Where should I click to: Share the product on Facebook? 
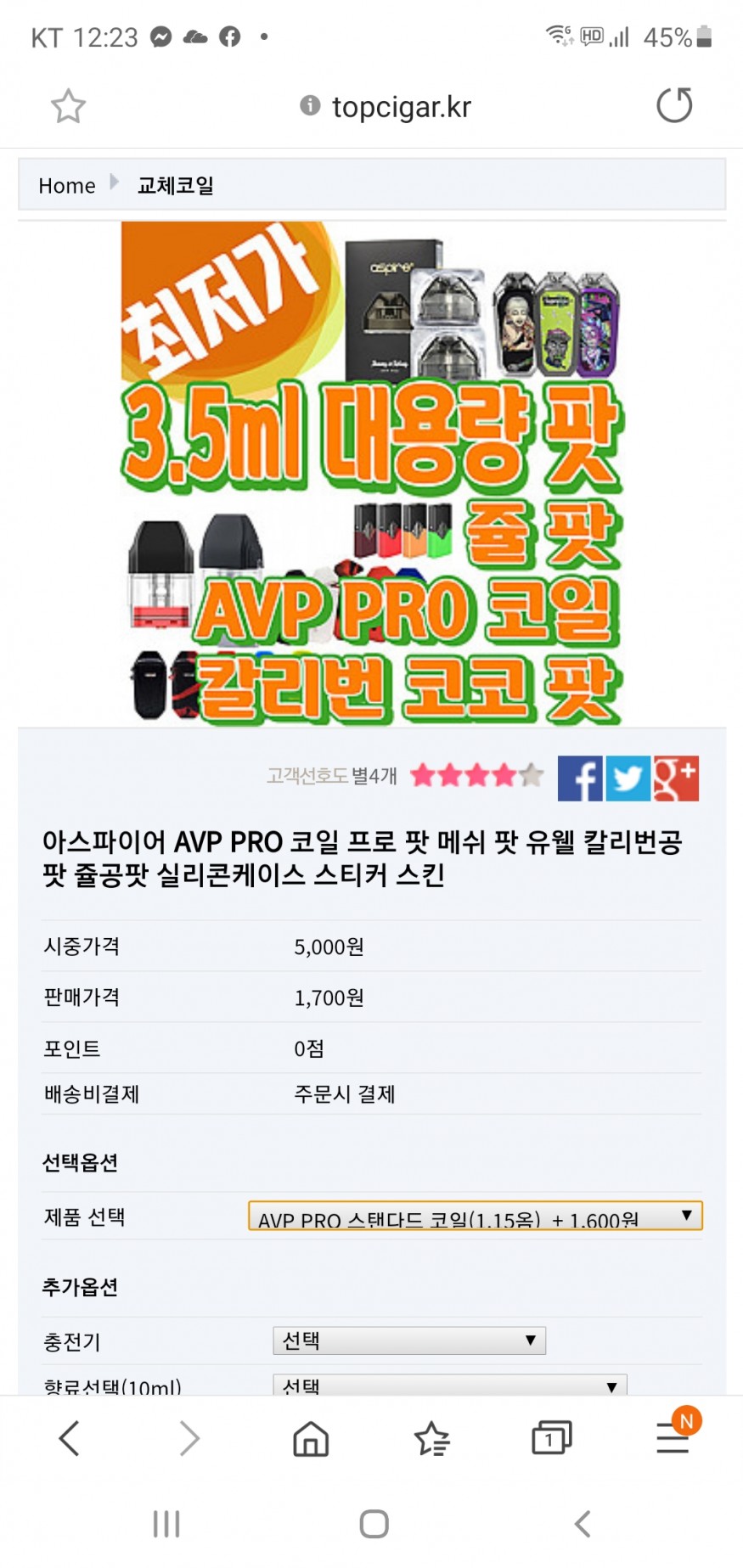coord(580,778)
